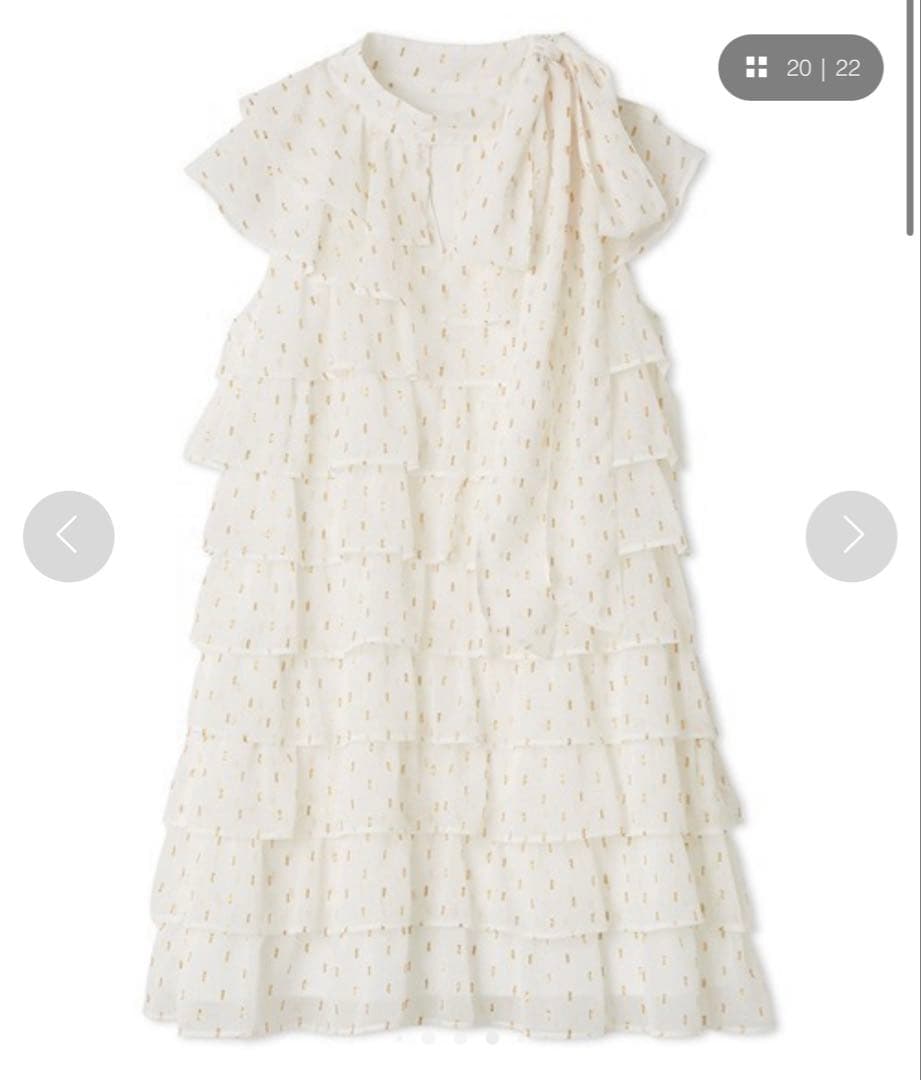The width and height of the screenshot is (921, 1080).
Task: Go to the next product image
Action: tap(851, 536)
